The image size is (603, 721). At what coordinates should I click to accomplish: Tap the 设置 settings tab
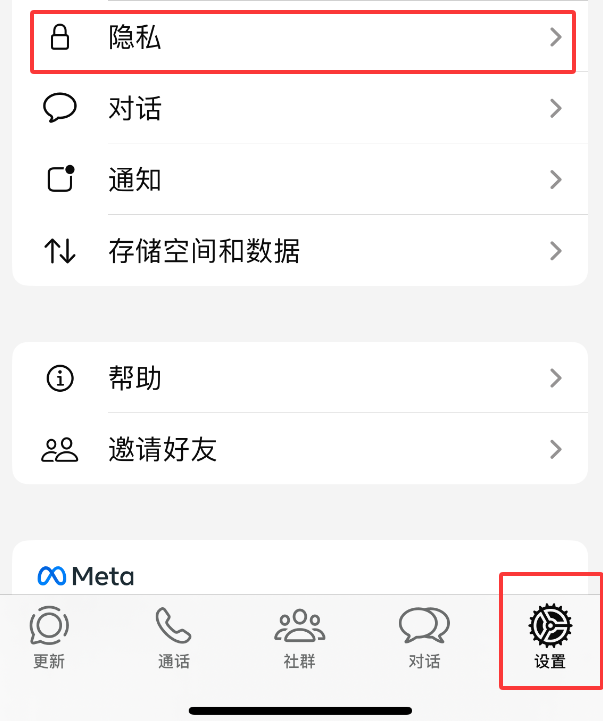tap(549, 637)
